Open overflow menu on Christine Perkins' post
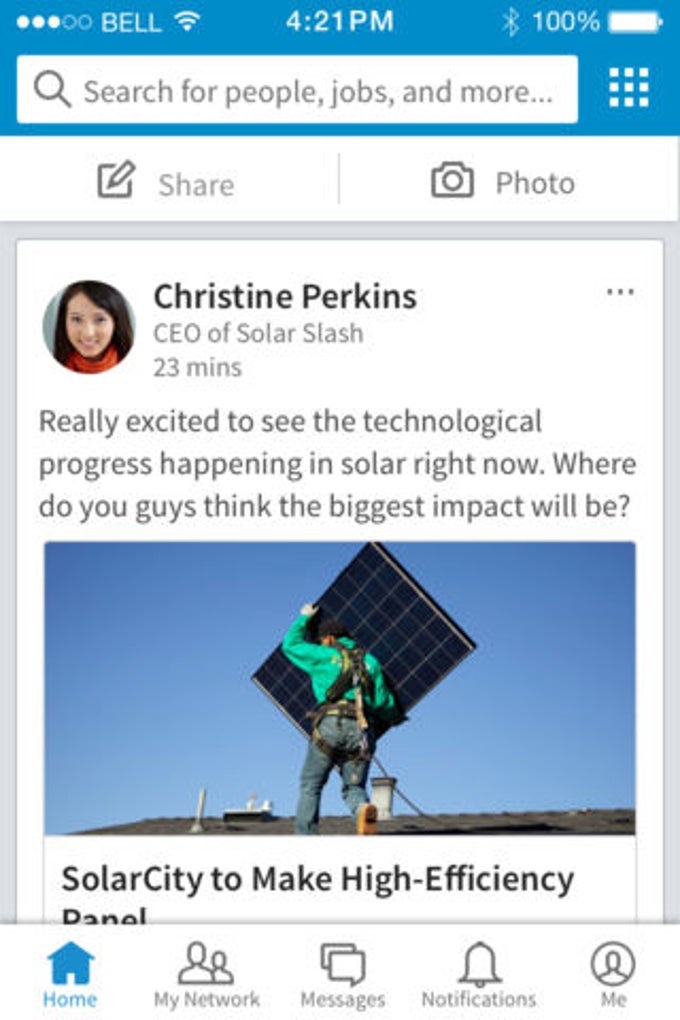The image size is (680, 1020). [620, 292]
